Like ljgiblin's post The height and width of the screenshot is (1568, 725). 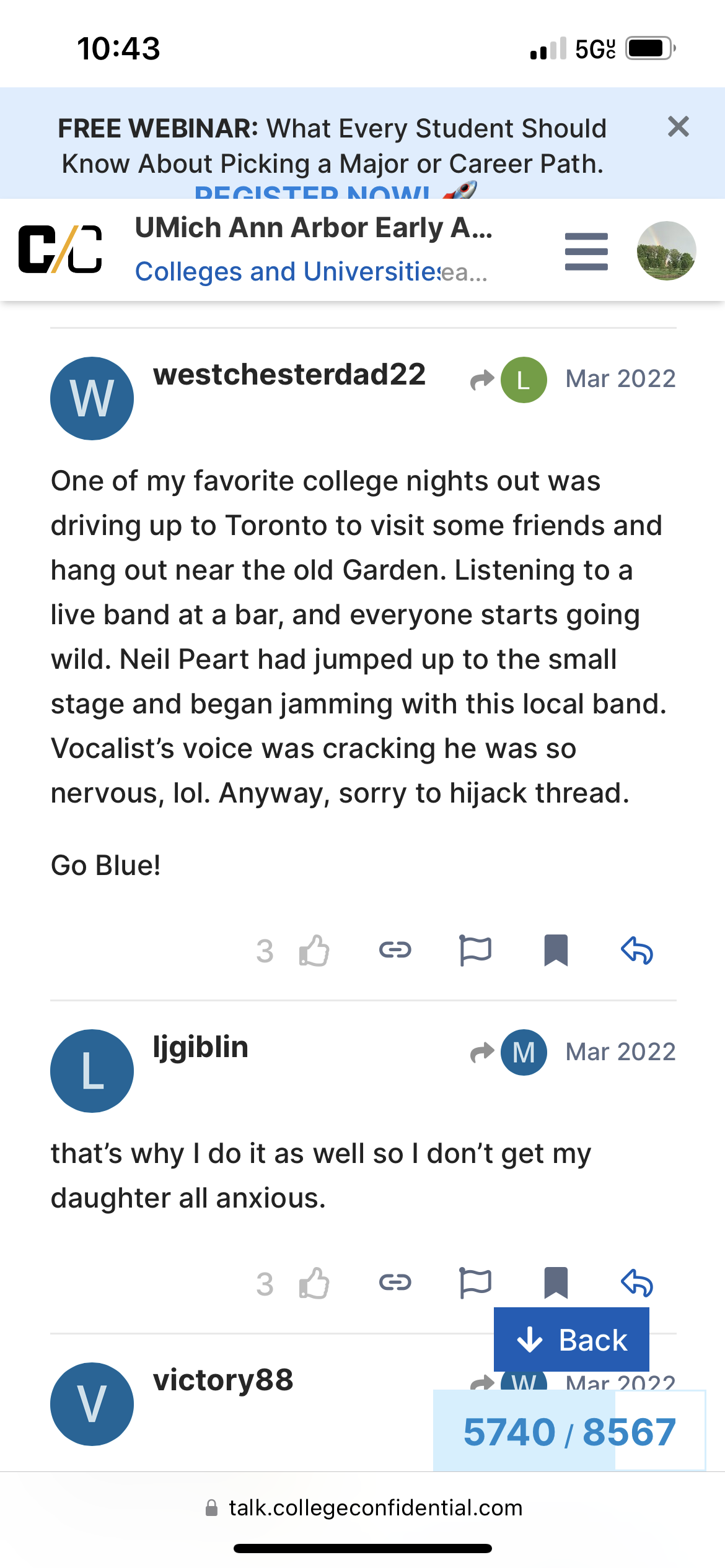[314, 1283]
